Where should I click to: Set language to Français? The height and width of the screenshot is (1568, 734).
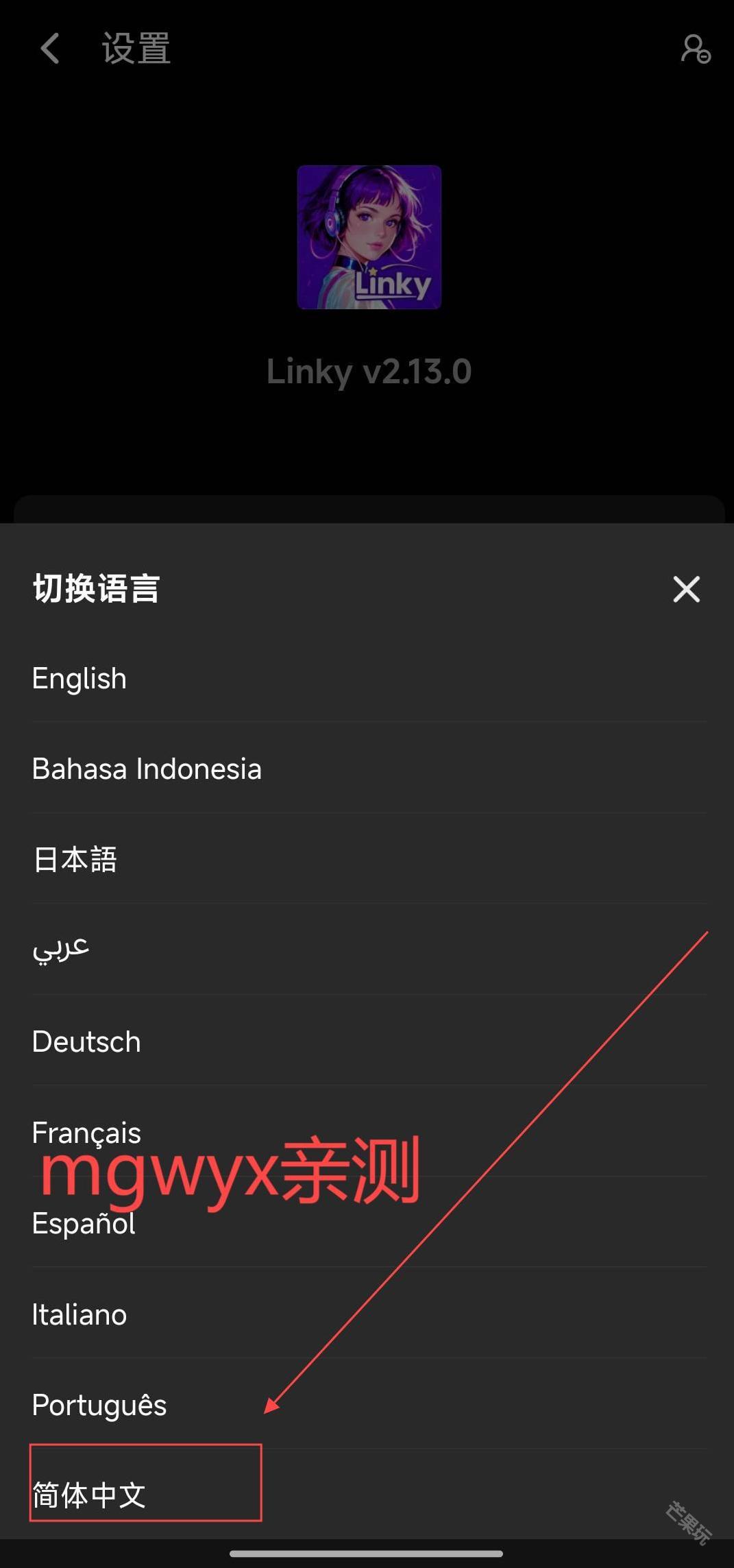click(86, 1132)
